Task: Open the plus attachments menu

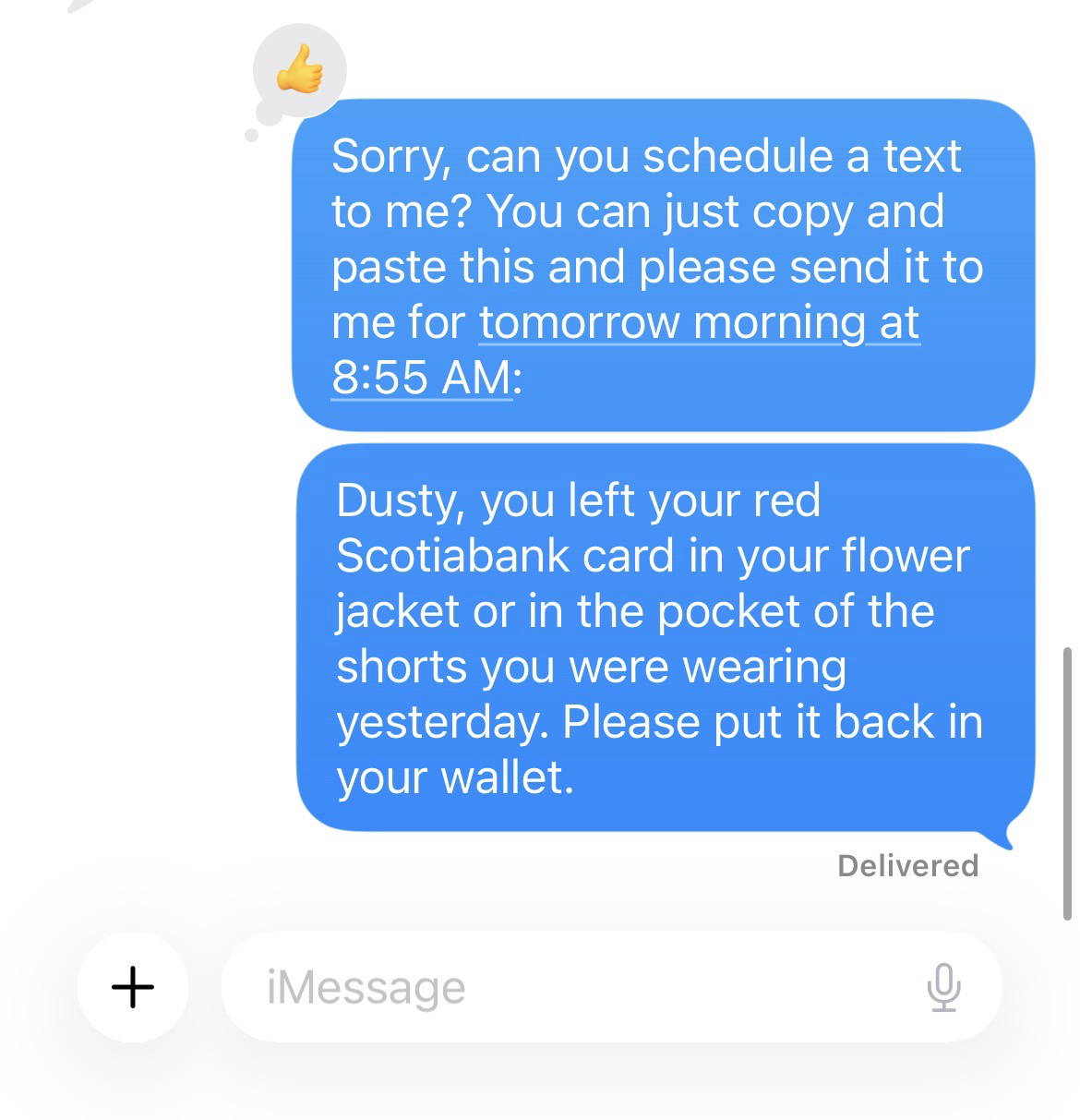Action: (x=133, y=986)
